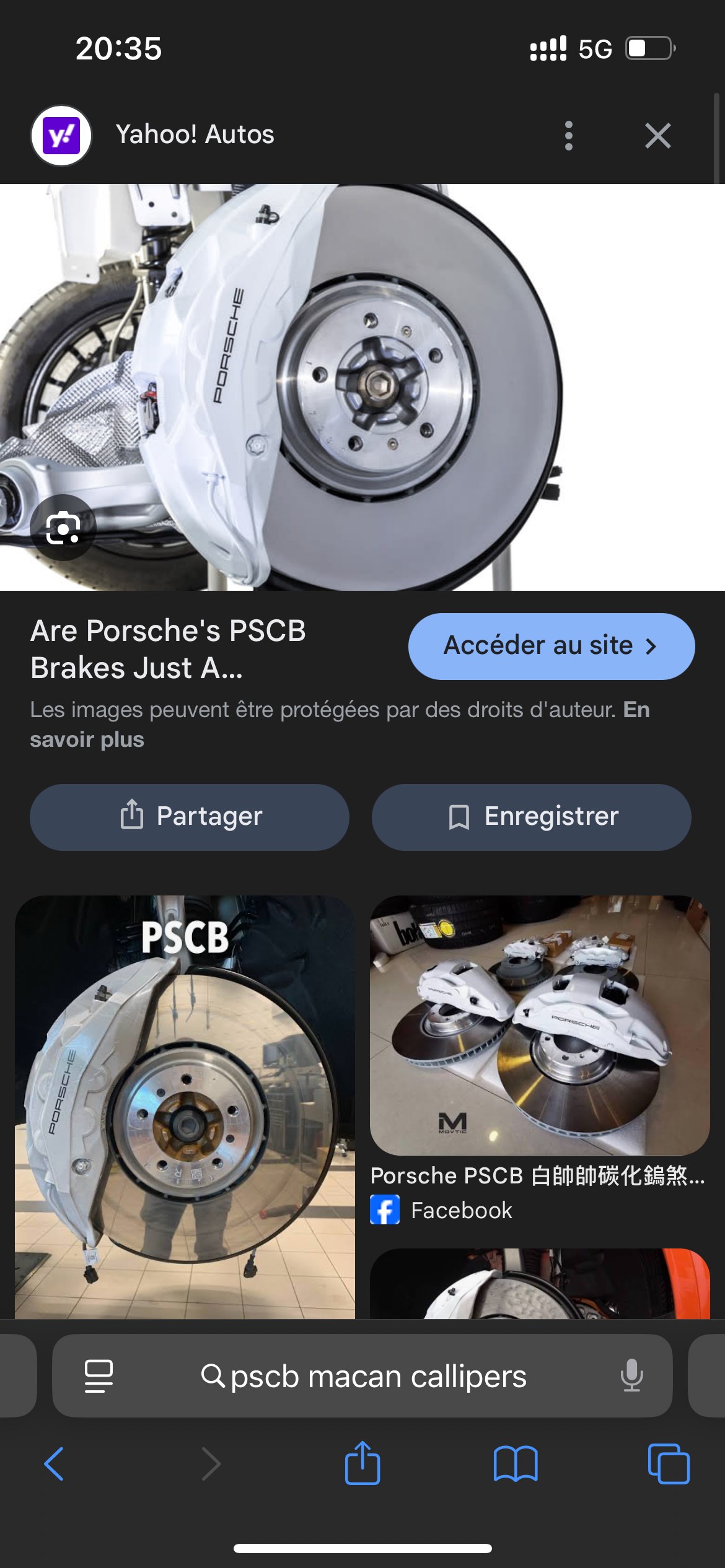Save the image with Enregistrer
The width and height of the screenshot is (725, 1568).
tap(531, 817)
